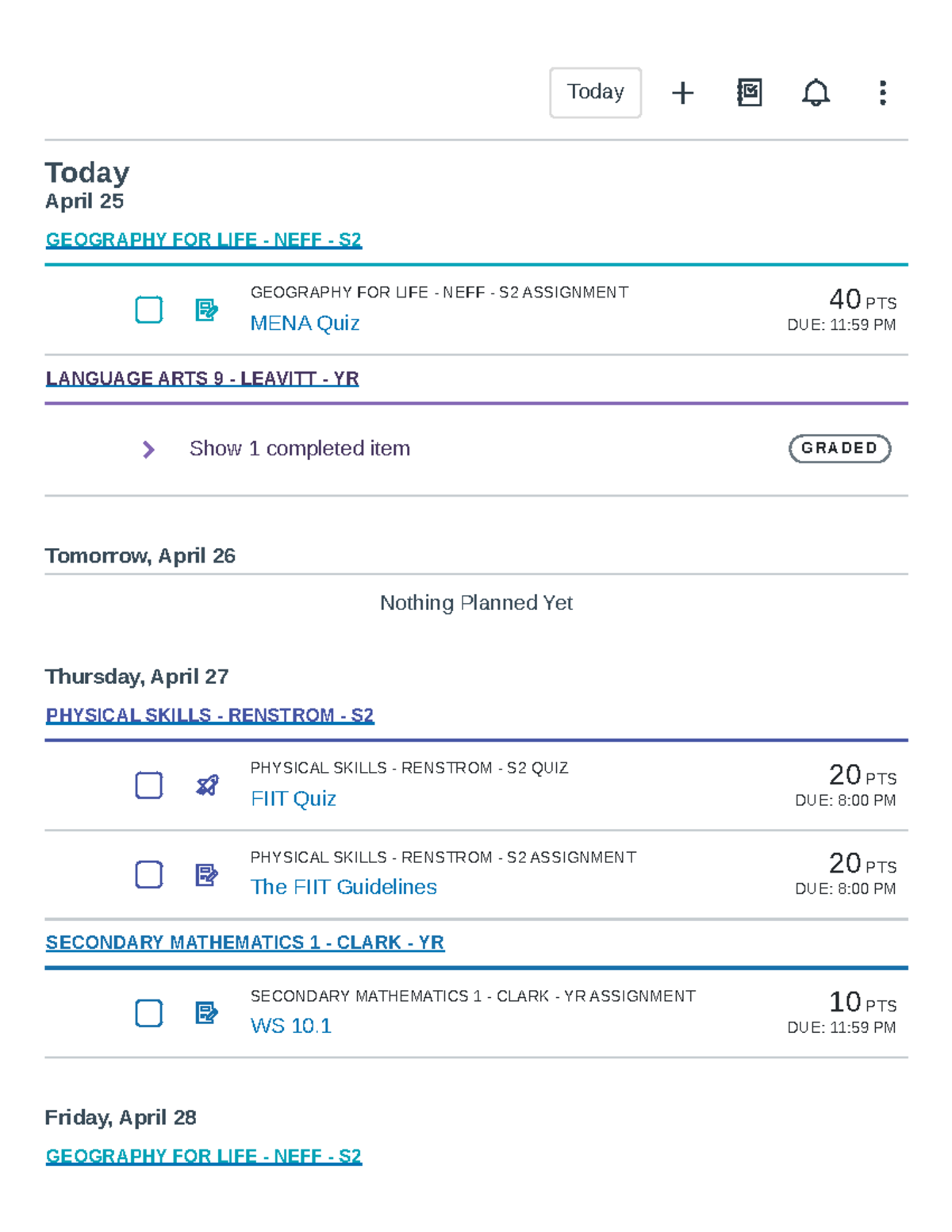Open SECONDARY MATHEMATICS 1 - CLARK - YR course
The height and width of the screenshot is (1232, 952).
click(x=245, y=942)
